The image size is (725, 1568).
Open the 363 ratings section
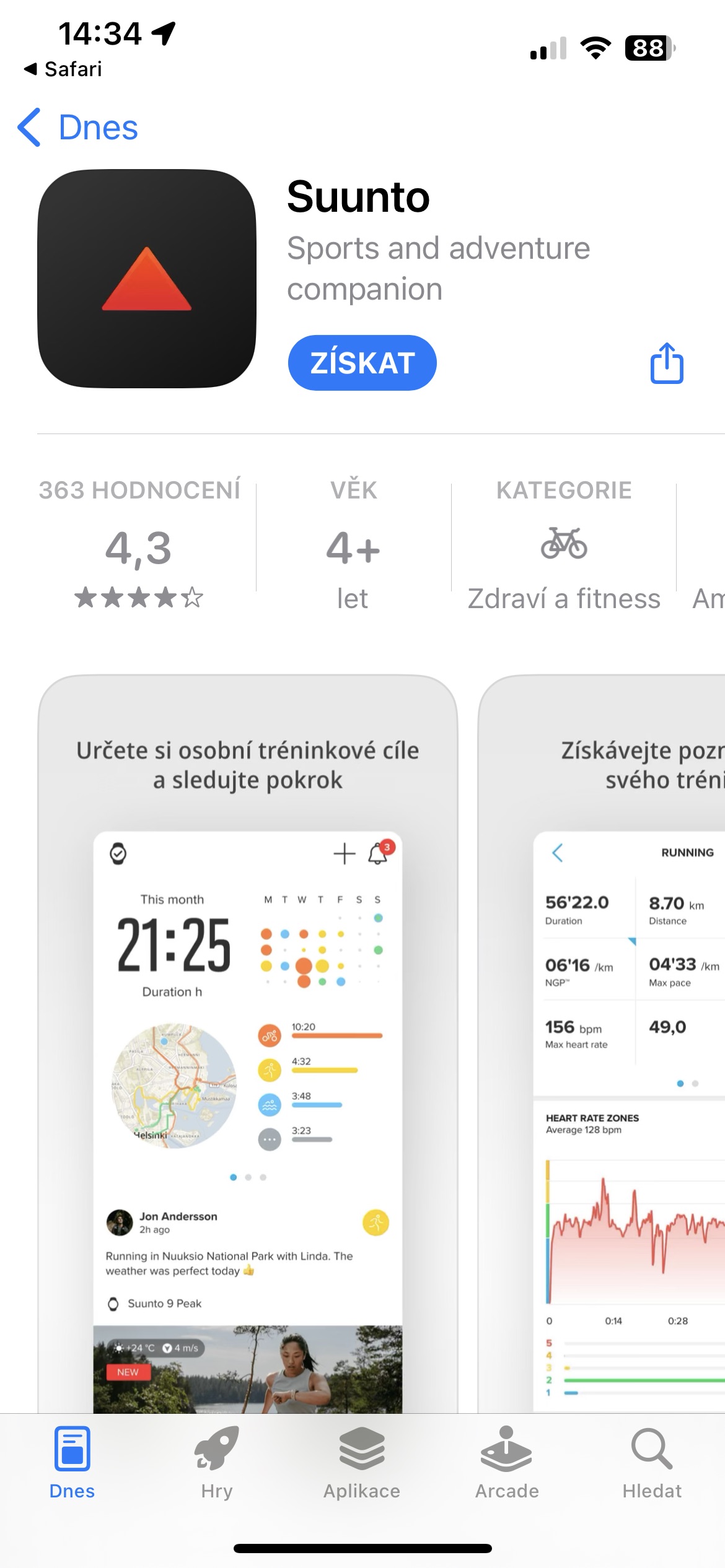click(x=139, y=543)
